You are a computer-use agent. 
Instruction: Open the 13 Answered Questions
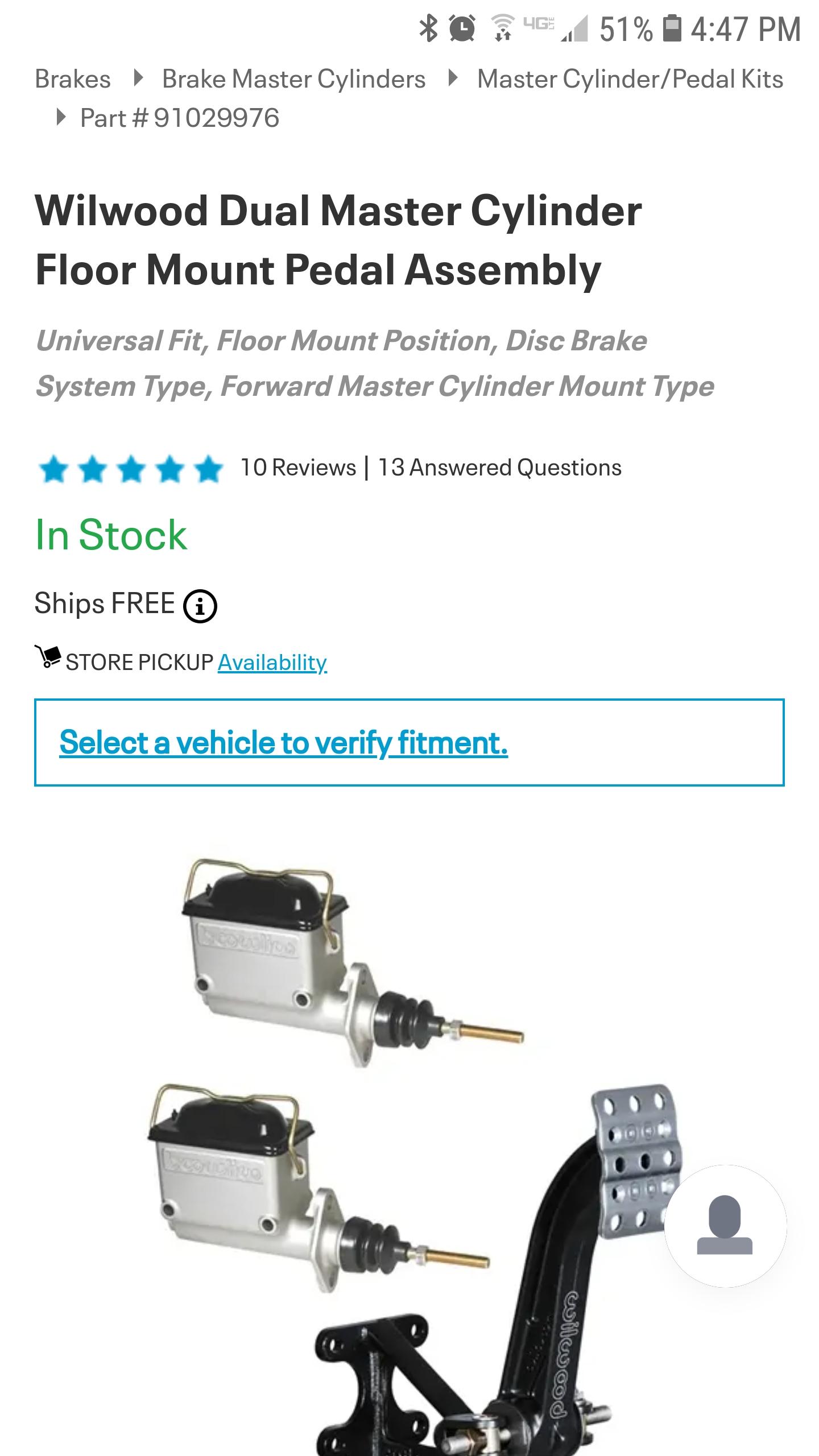(499, 468)
